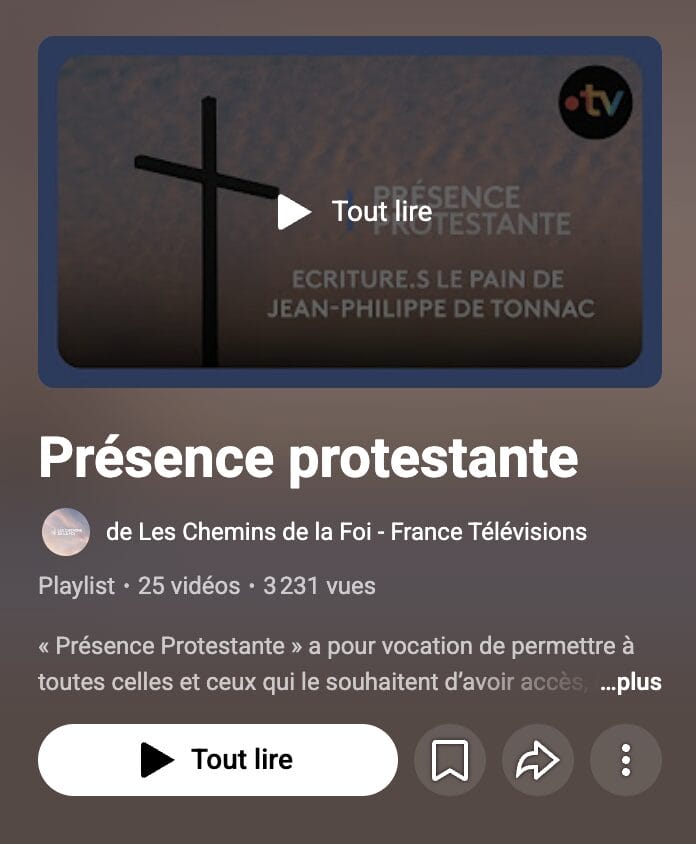Save the playlist with the bookmark icon
The height and width of the screenshot is (844, 696).
(x=450, y=760)
